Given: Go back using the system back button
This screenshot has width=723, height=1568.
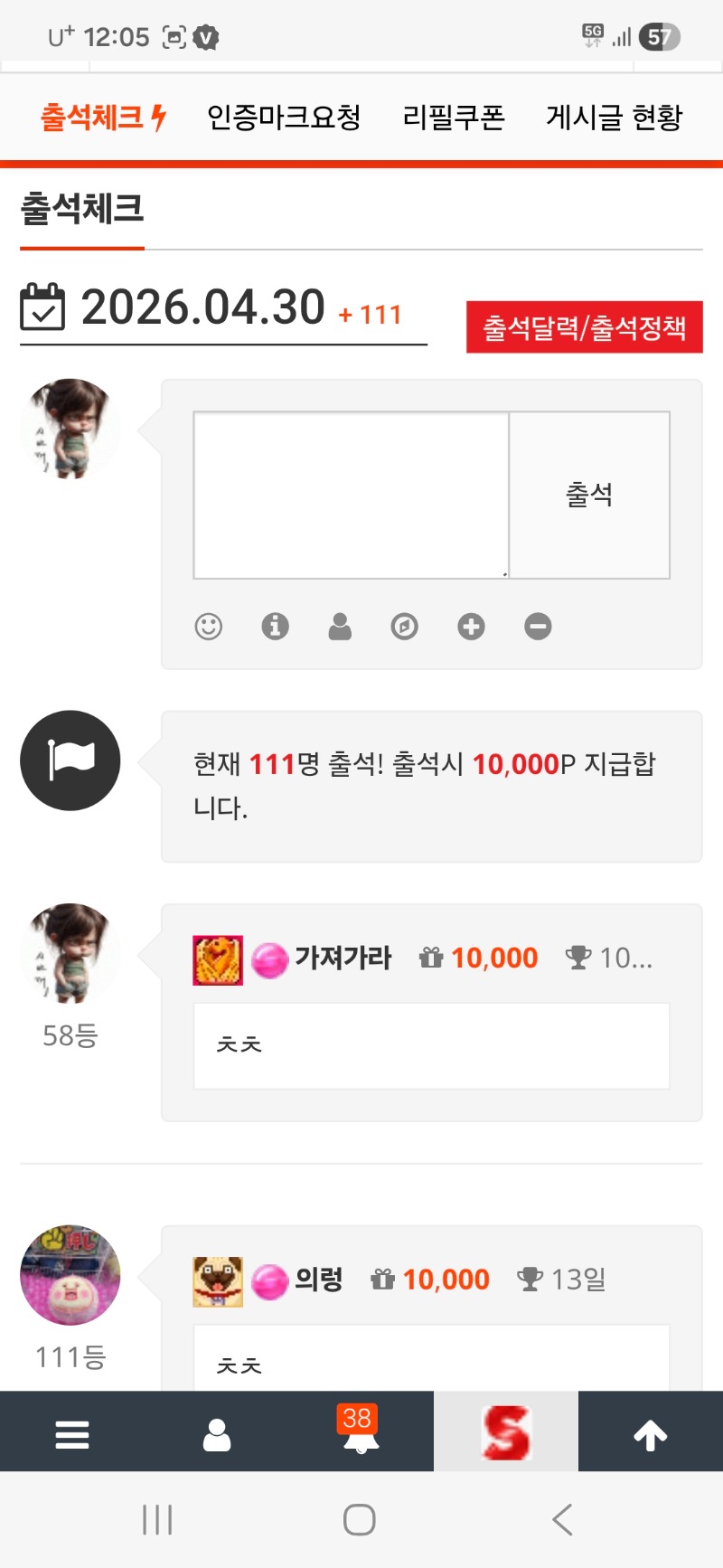Looking at the screenshot, I should [x=562, y=1519].
